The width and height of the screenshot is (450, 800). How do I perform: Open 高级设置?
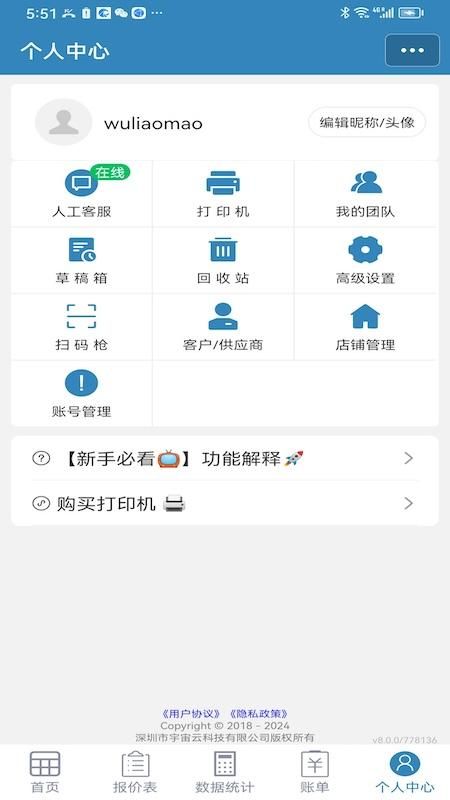366,261
